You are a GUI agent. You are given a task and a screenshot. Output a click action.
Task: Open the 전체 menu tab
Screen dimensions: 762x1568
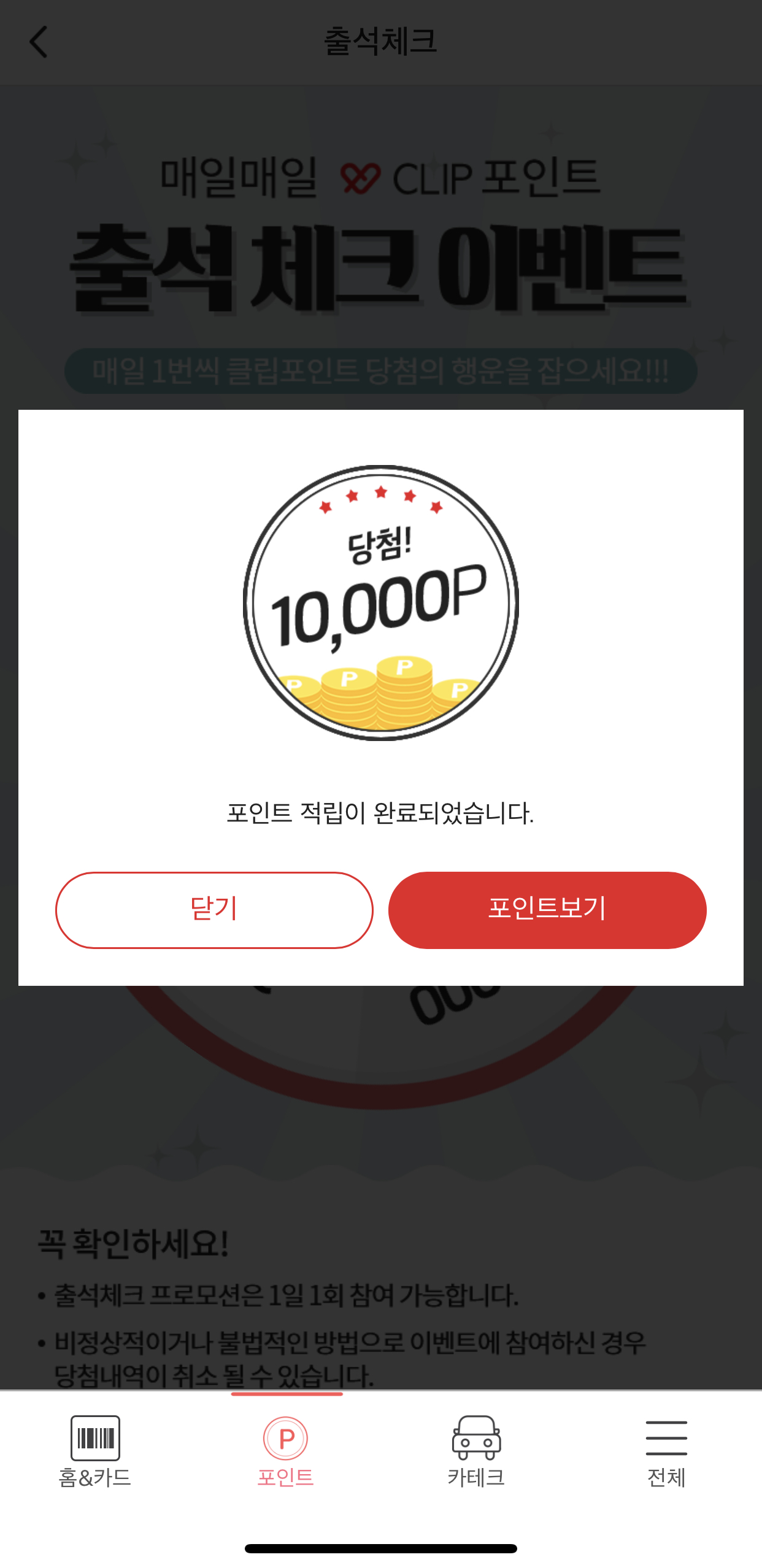click(x=666, y=1451)
